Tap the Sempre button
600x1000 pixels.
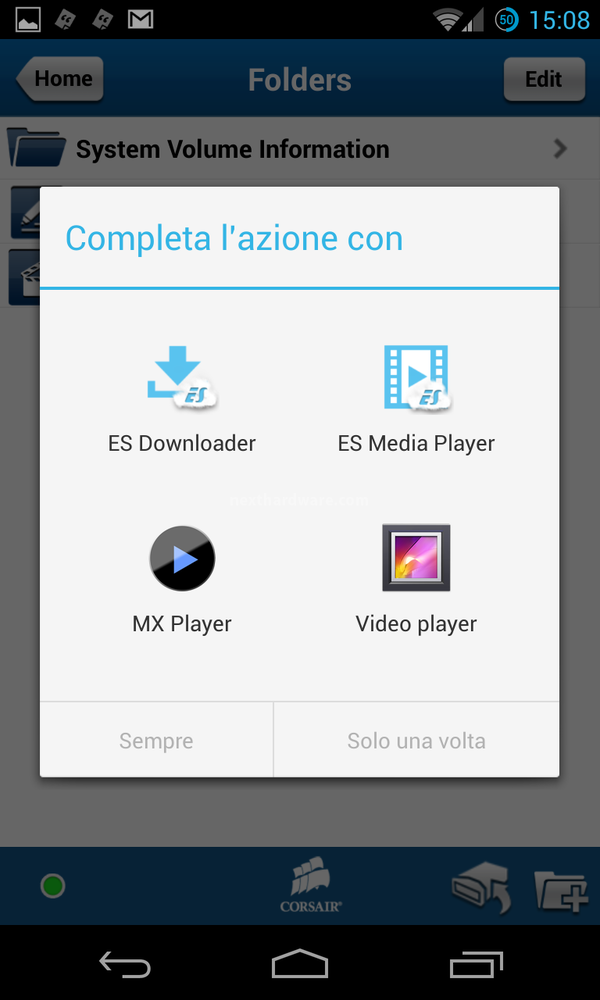point(156,740)
